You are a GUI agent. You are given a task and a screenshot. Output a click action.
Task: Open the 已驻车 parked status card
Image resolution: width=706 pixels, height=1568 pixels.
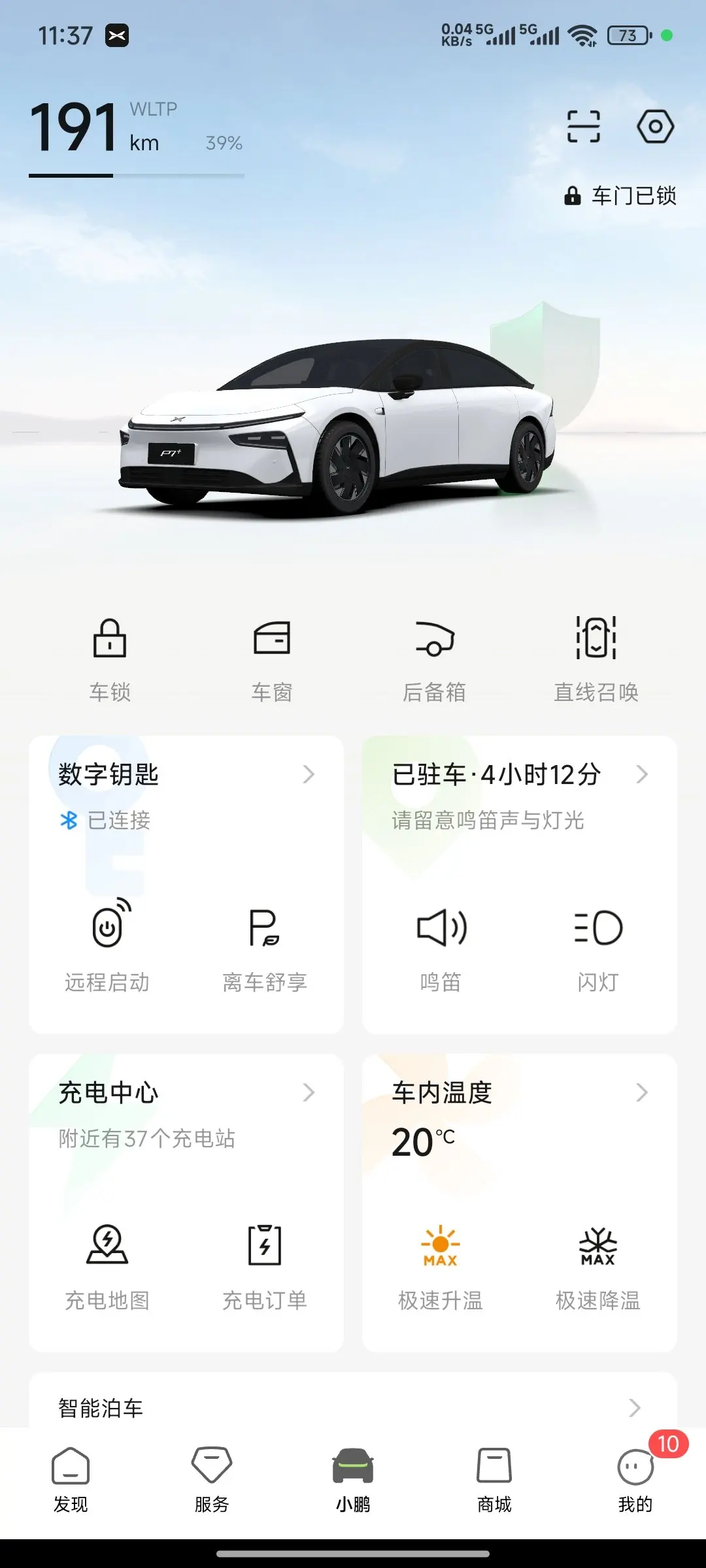point(520,775)
